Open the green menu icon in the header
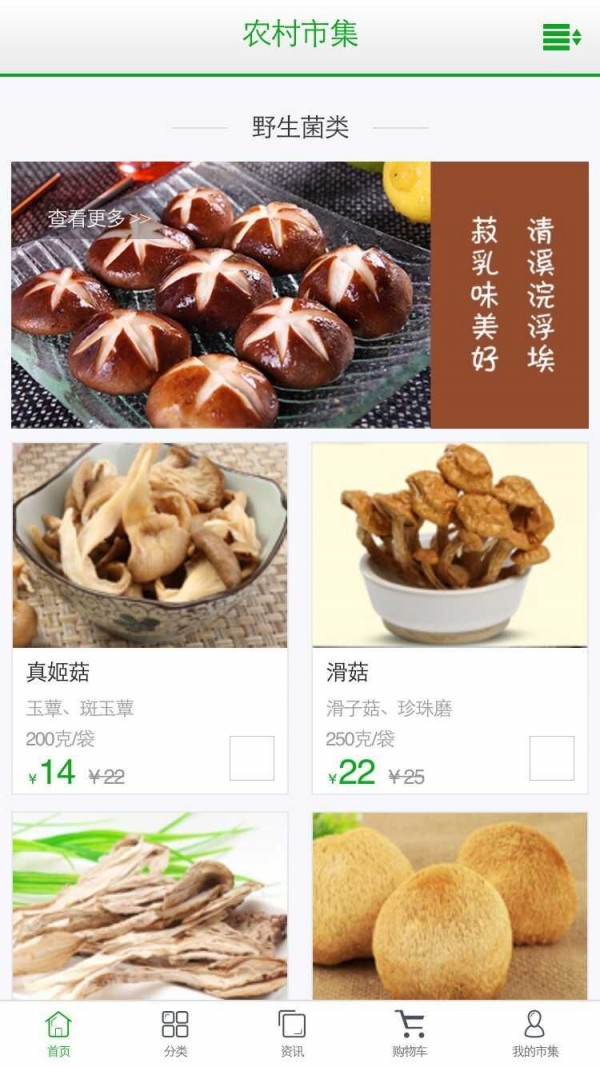Viewport: 600px width, 1067px height. pyautogui.click(x=561, y=37)
